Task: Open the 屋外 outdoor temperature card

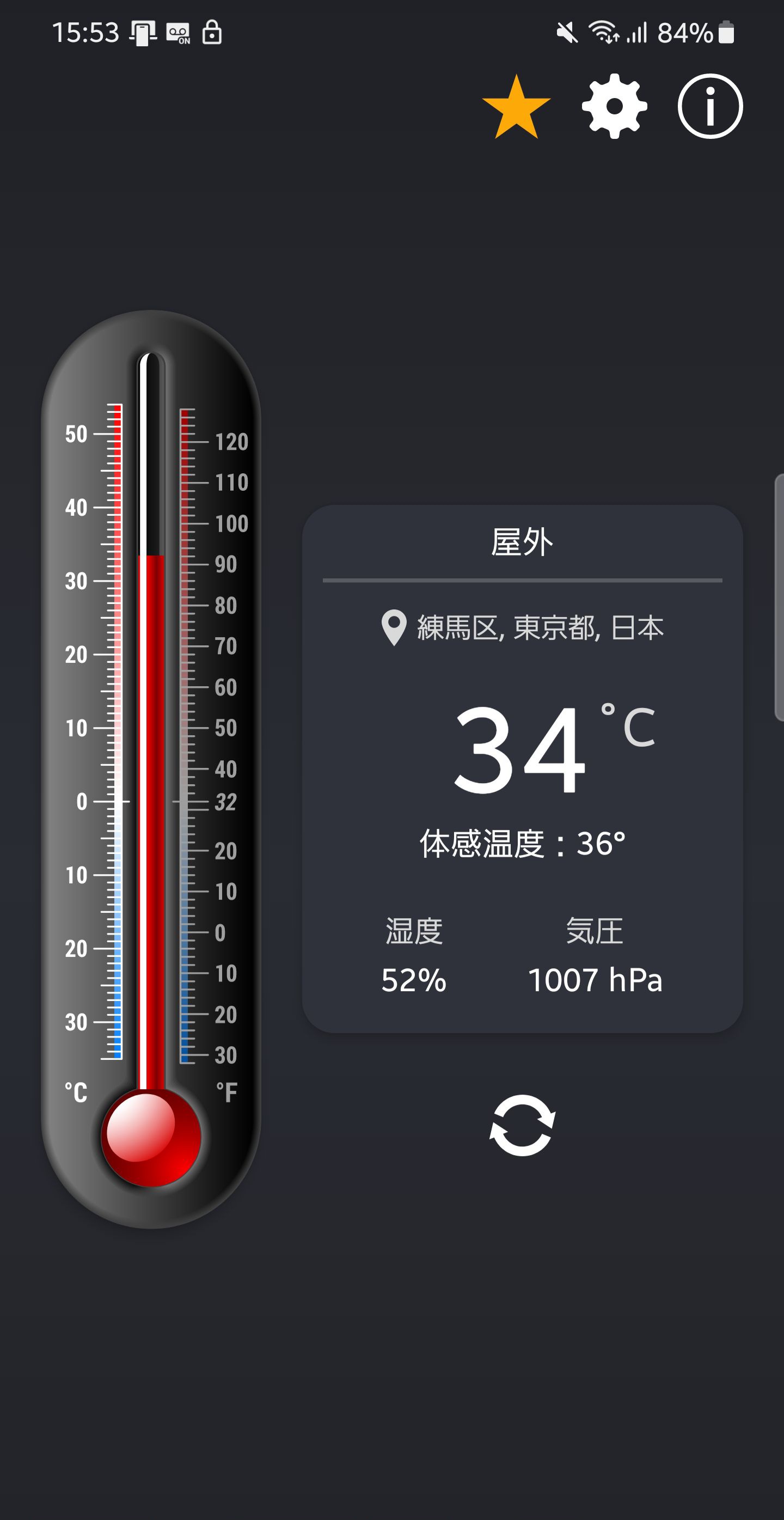Action: [522, 768]
